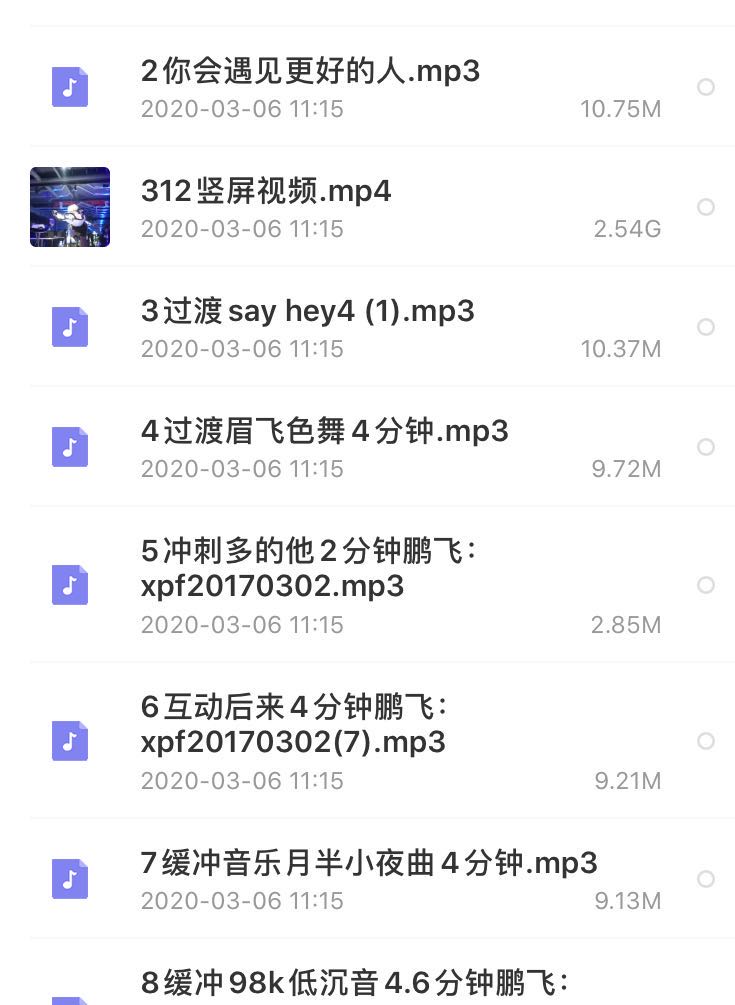The height and width of the screenshot is (1005, 735).
Task: Open the file 4过渡眉飞色舞4分钟.mp3
Action: coord(325,432)
